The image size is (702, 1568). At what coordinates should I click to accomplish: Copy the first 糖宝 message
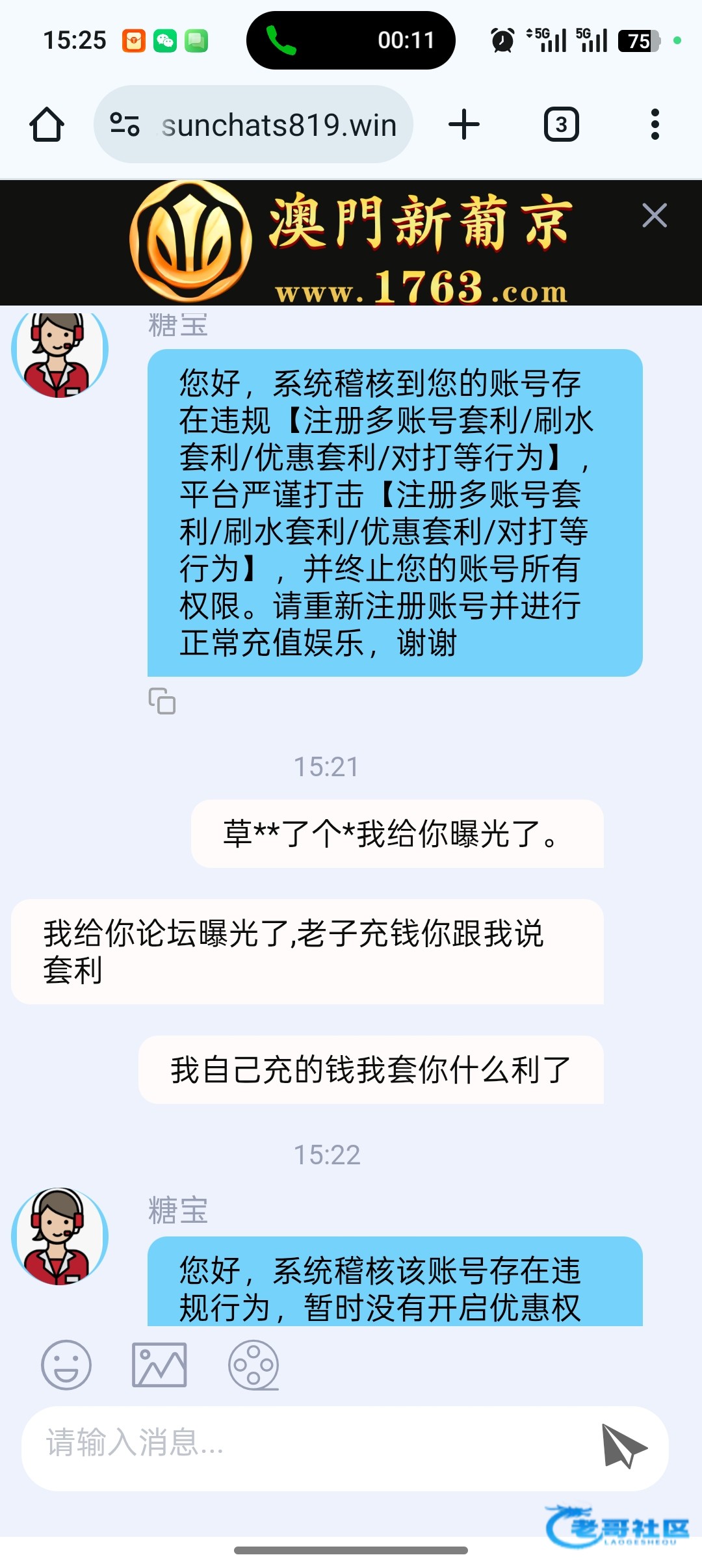[x=162, y=701]
